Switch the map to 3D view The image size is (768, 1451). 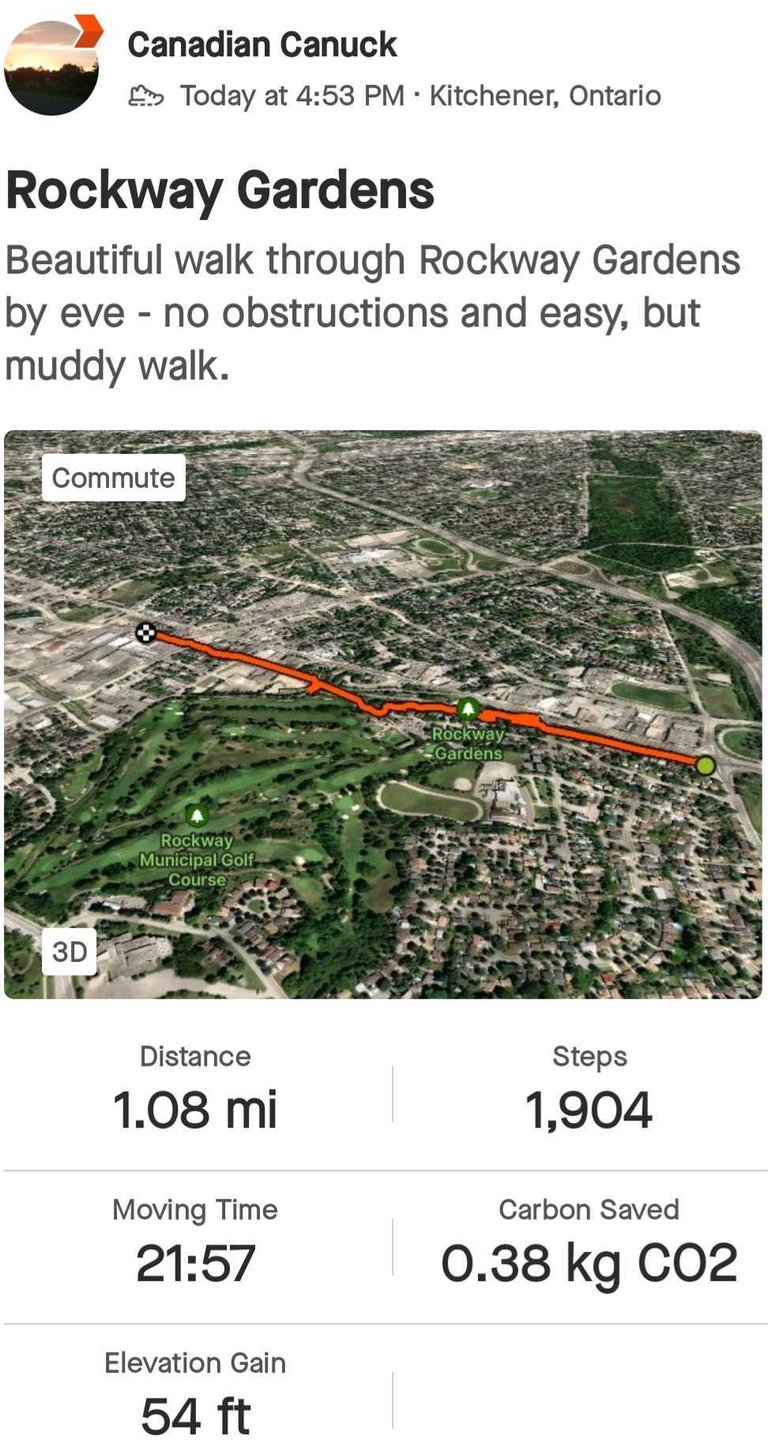(69, 953)
